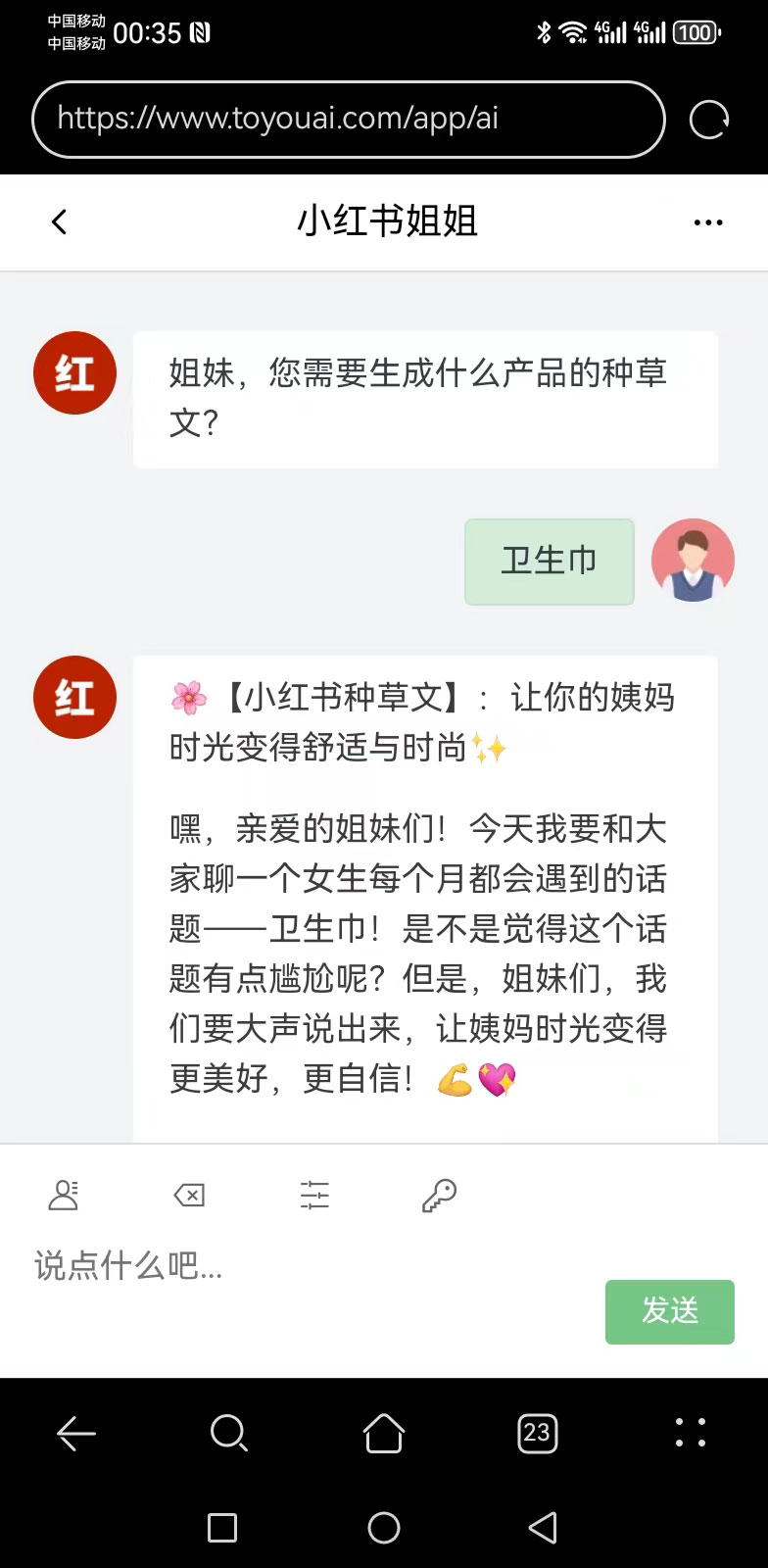Tap the key icon above the input
The width and height of the screenshot is (768, 1568).
(439, 1195)
